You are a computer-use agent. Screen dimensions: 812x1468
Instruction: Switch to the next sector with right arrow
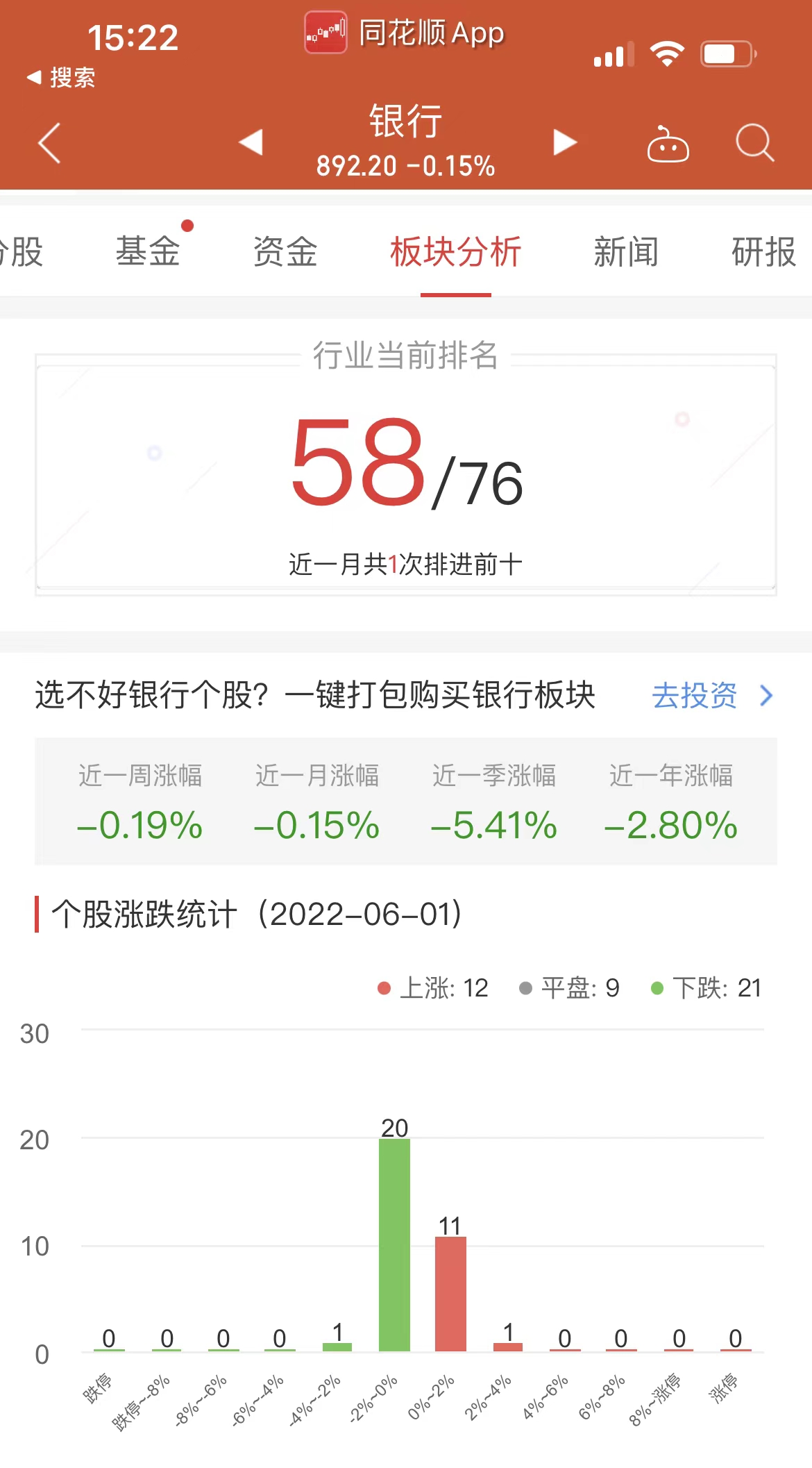click(565, 142)
